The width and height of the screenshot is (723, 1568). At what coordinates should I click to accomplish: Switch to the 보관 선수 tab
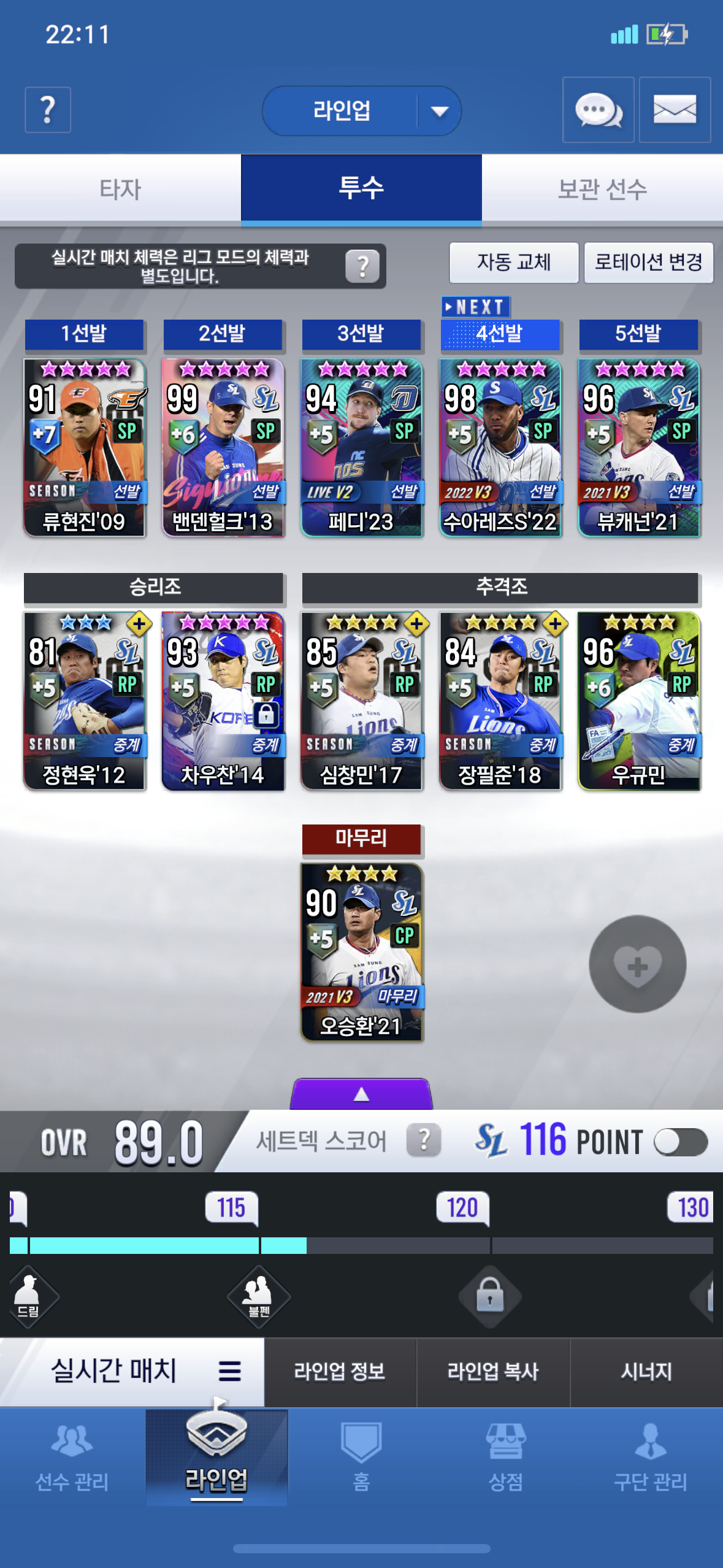click(602, 188)
